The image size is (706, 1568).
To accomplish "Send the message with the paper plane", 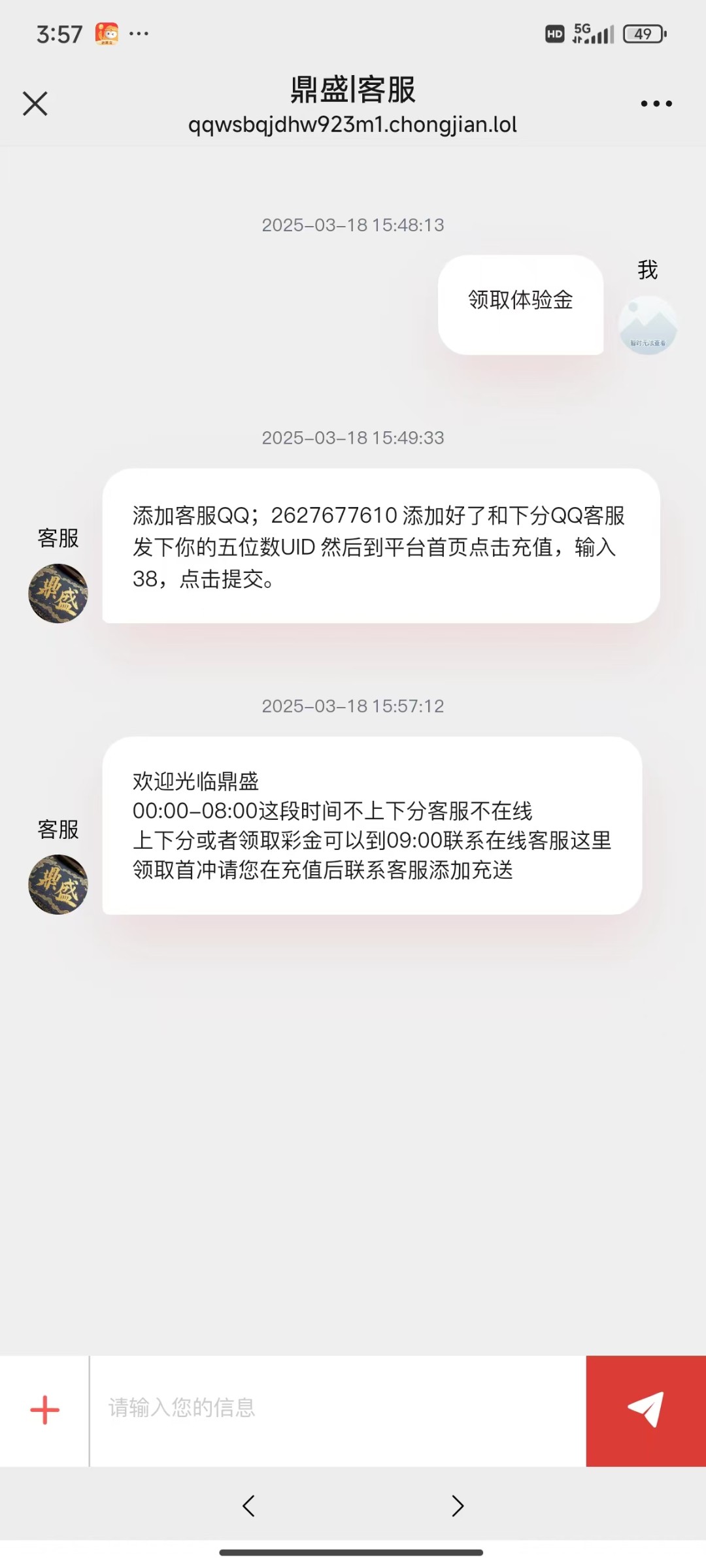I will (x=645, y=1410).
